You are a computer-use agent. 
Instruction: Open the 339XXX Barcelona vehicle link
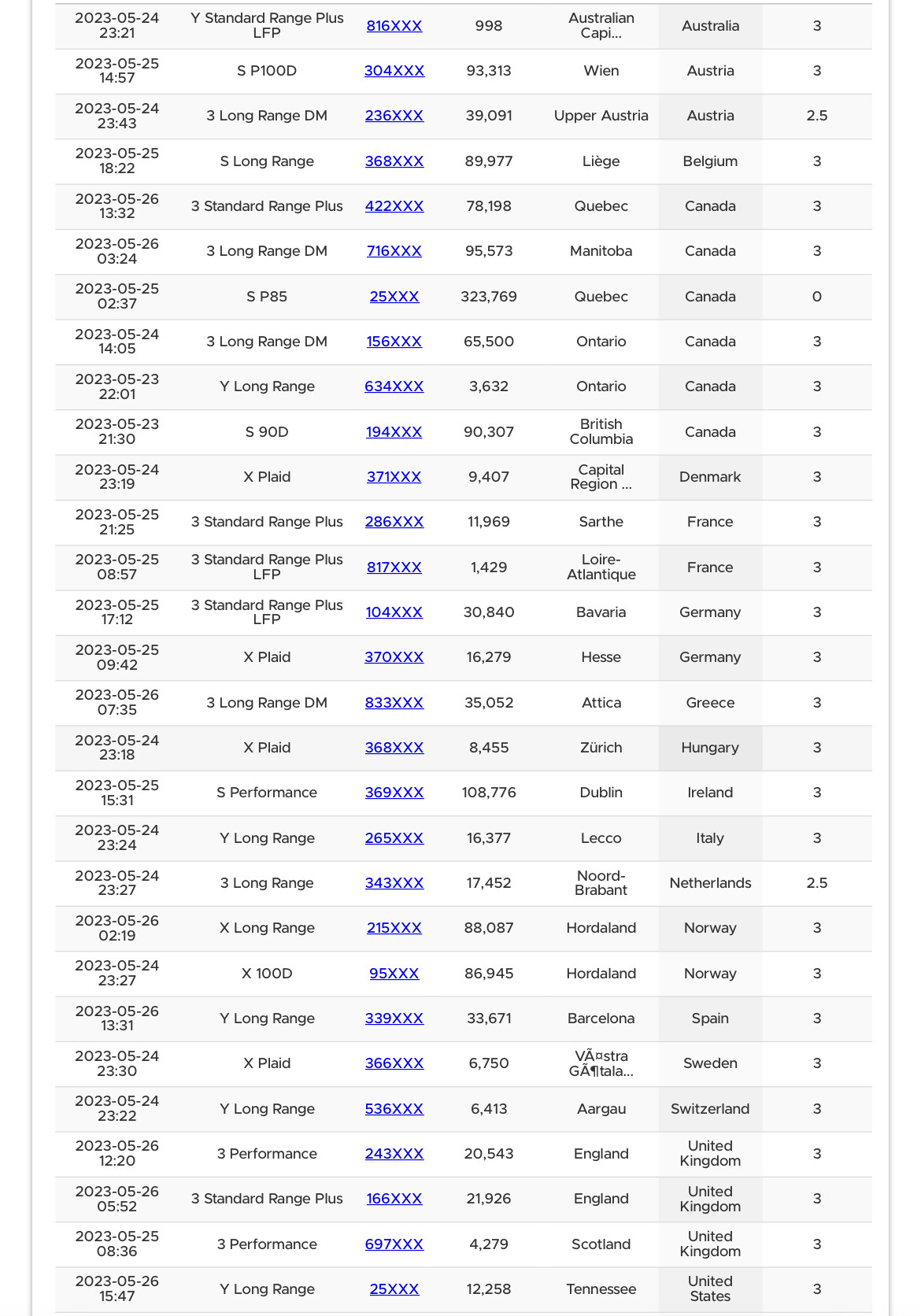[394, 1018]
